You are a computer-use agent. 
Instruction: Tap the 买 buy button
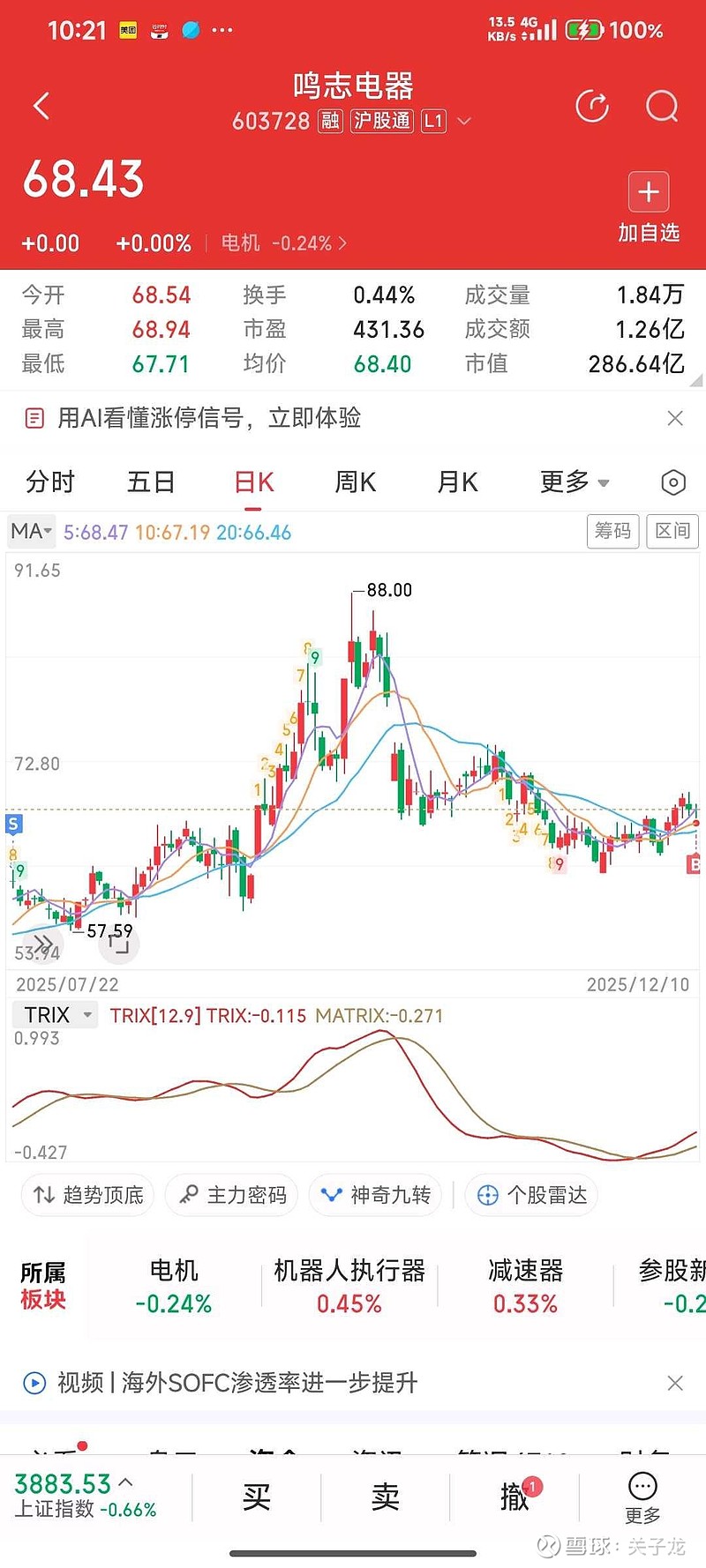256,1497
